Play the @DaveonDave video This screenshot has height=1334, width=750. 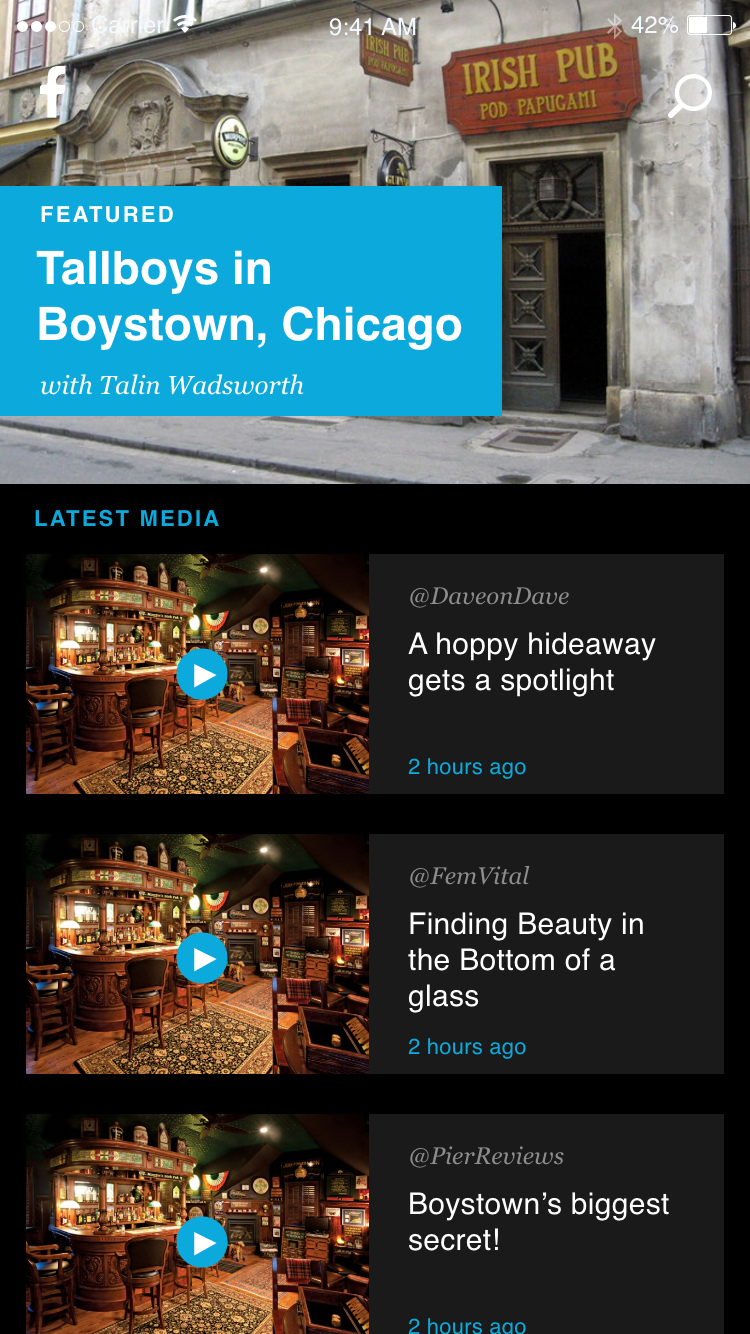[x=202, y=675]
